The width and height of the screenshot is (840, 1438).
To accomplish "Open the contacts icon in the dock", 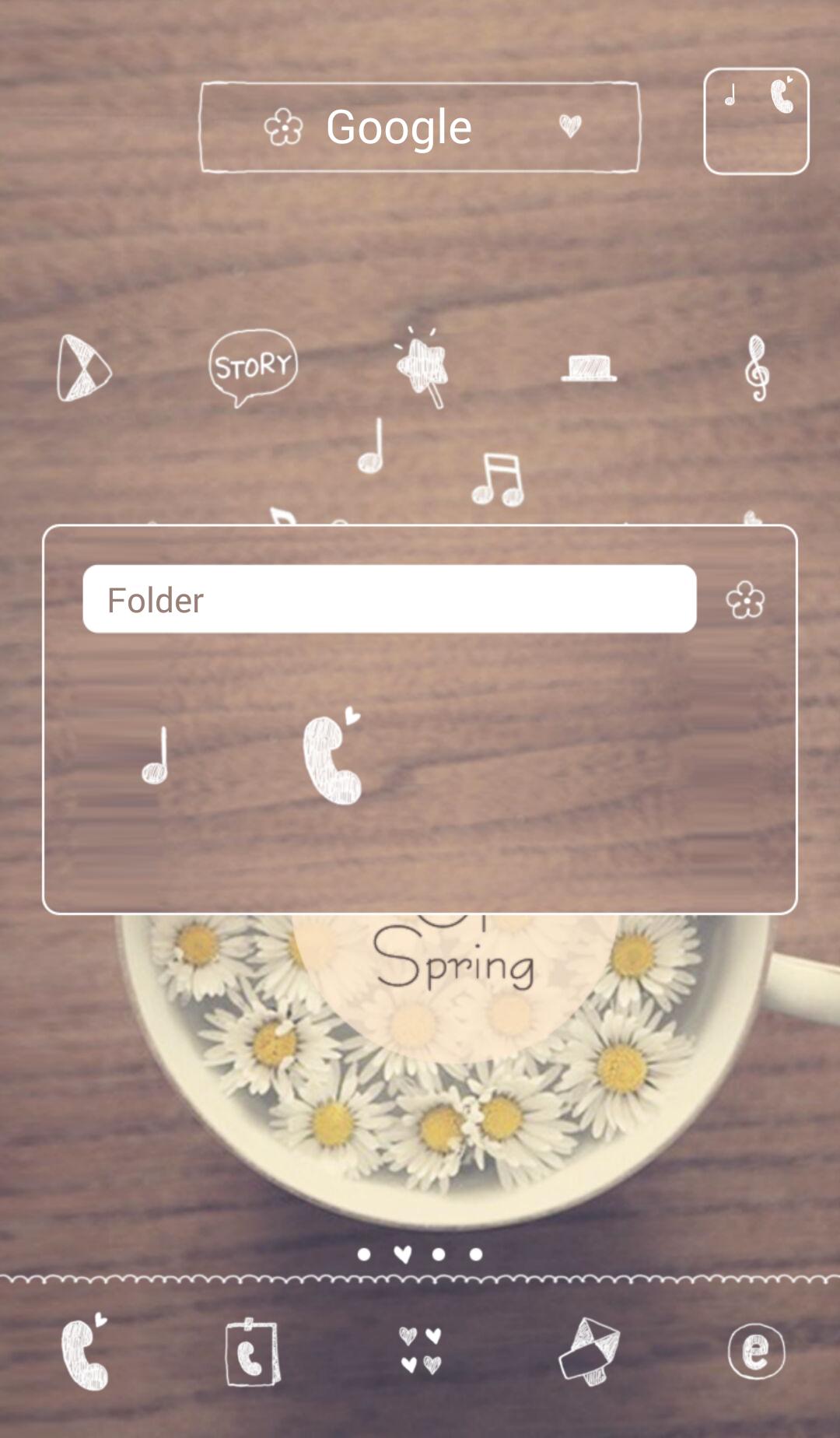I will tap(252, 1352).
